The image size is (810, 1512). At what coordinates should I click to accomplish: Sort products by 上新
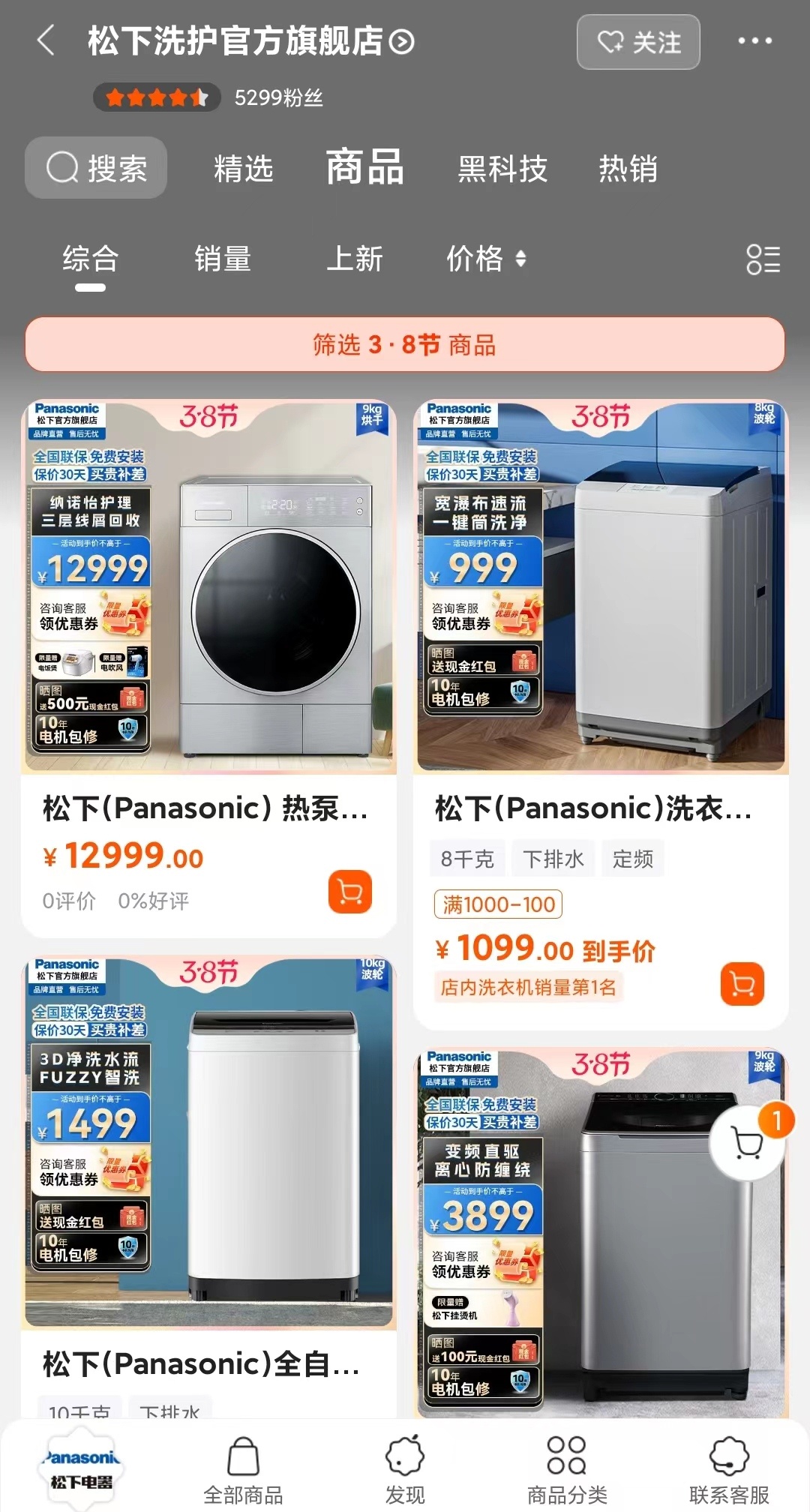[355, 259]
